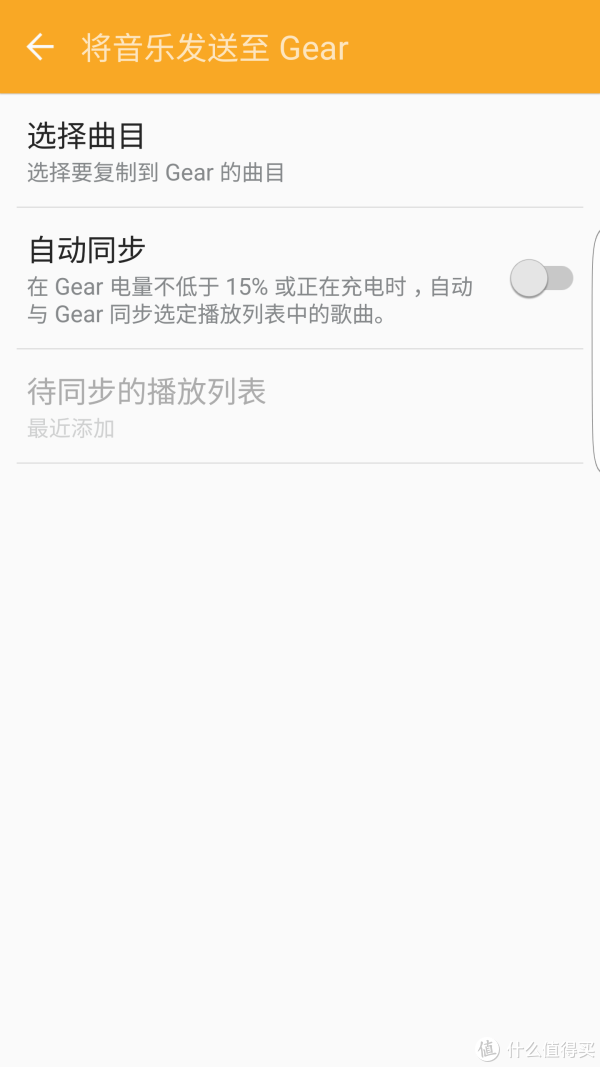Enable the 自动同步 switch

pyautogui.click(x=541, y=278)
